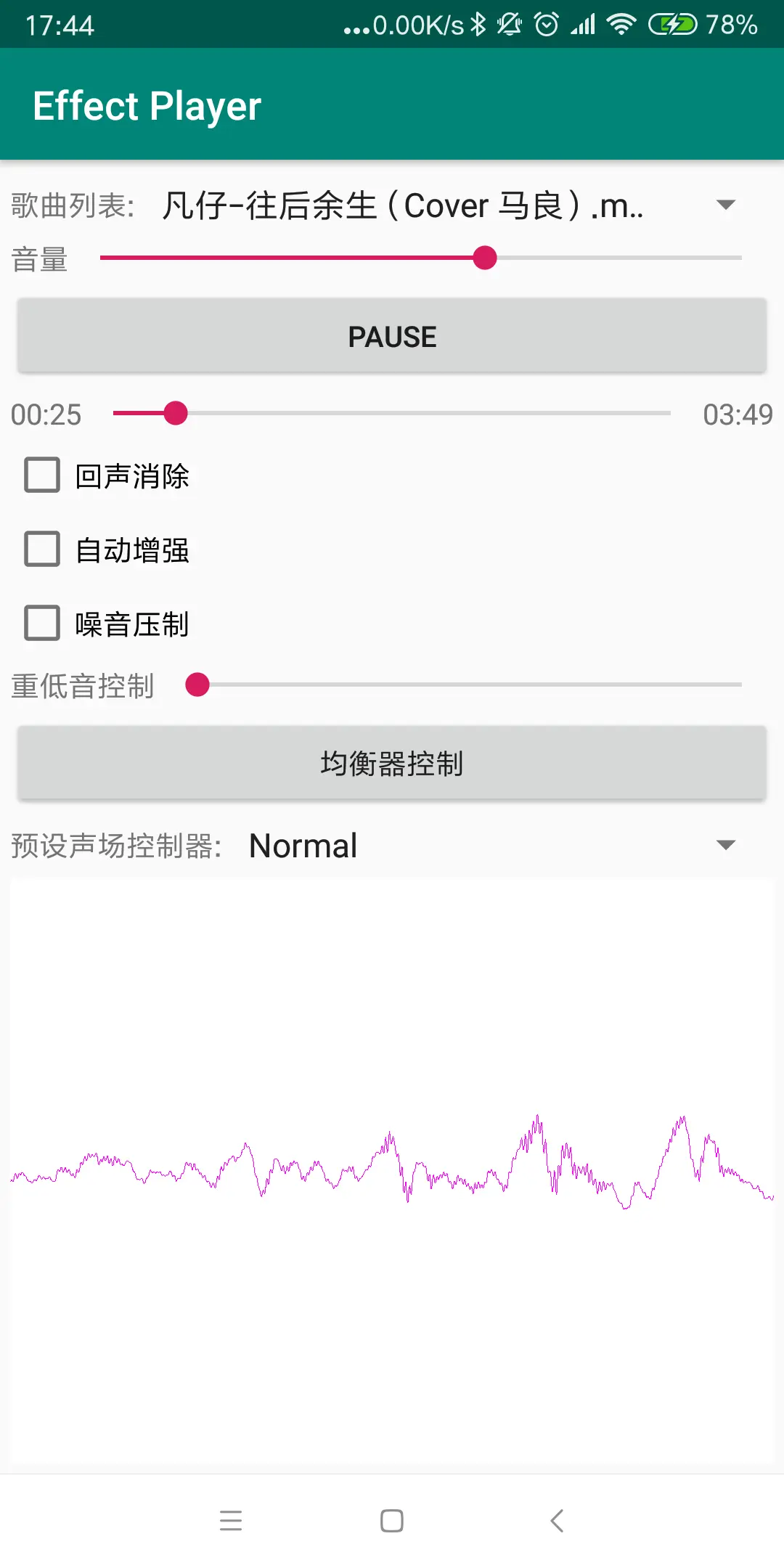Check the 噪音压制 box
This screenshot has width=784, height=1568.
(x=41, y=624)
